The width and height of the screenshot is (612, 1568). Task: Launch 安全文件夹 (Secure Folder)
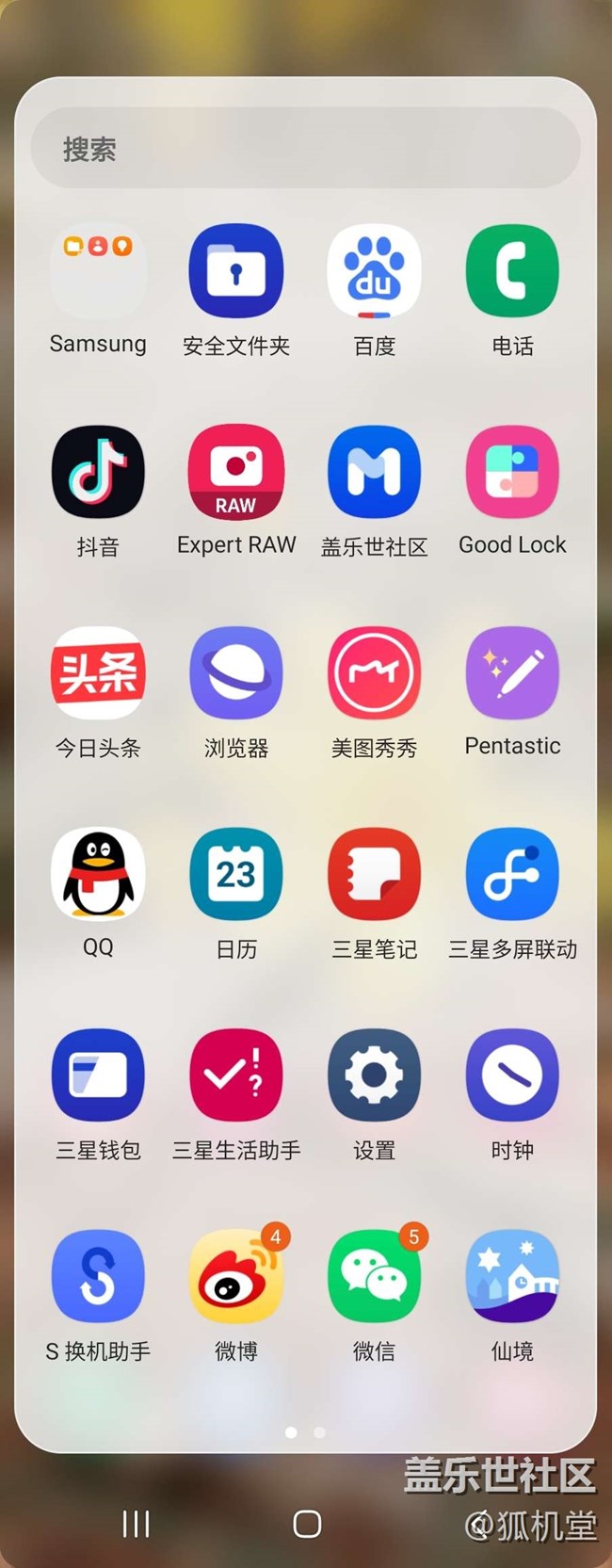tap(236, 271)
